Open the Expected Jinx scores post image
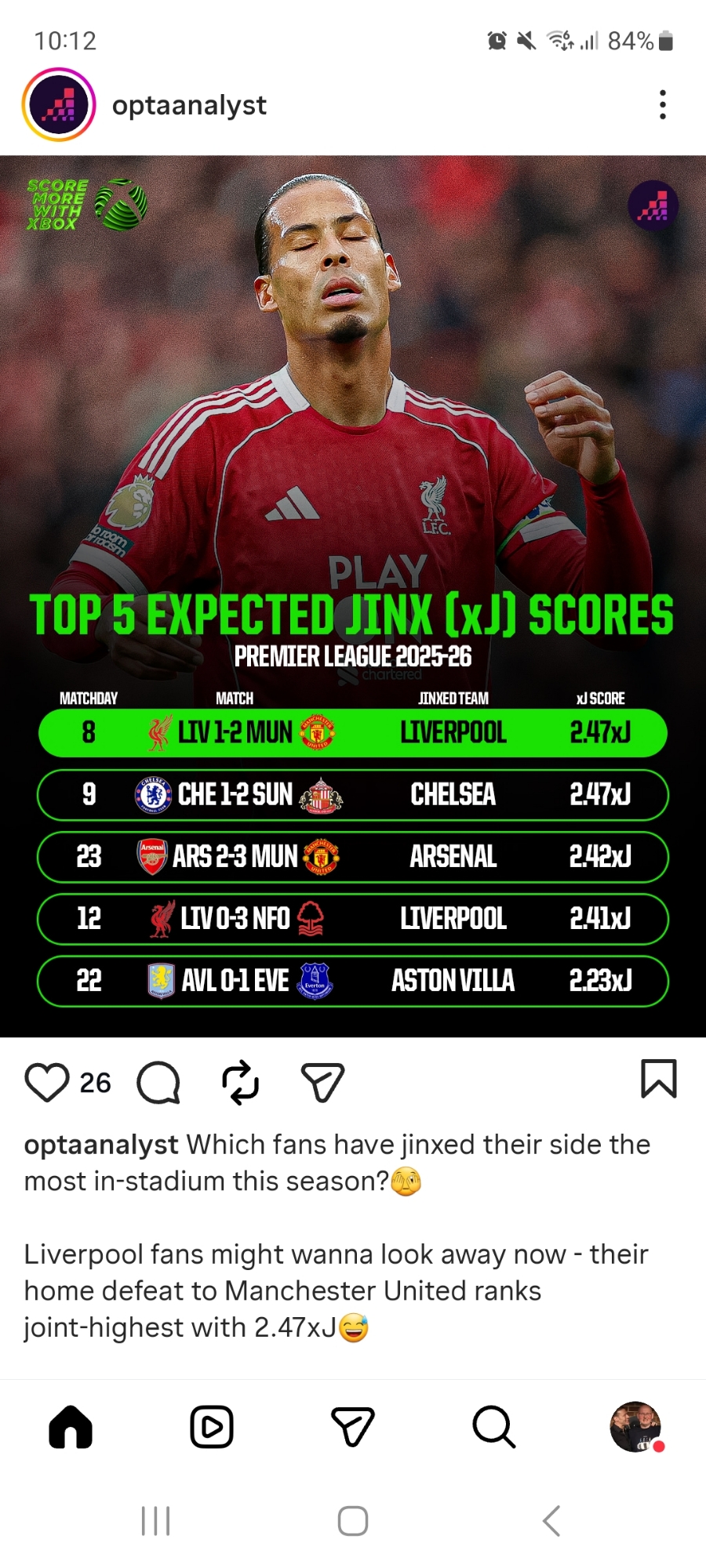The image size is (706, 1568). coord(353,596)
